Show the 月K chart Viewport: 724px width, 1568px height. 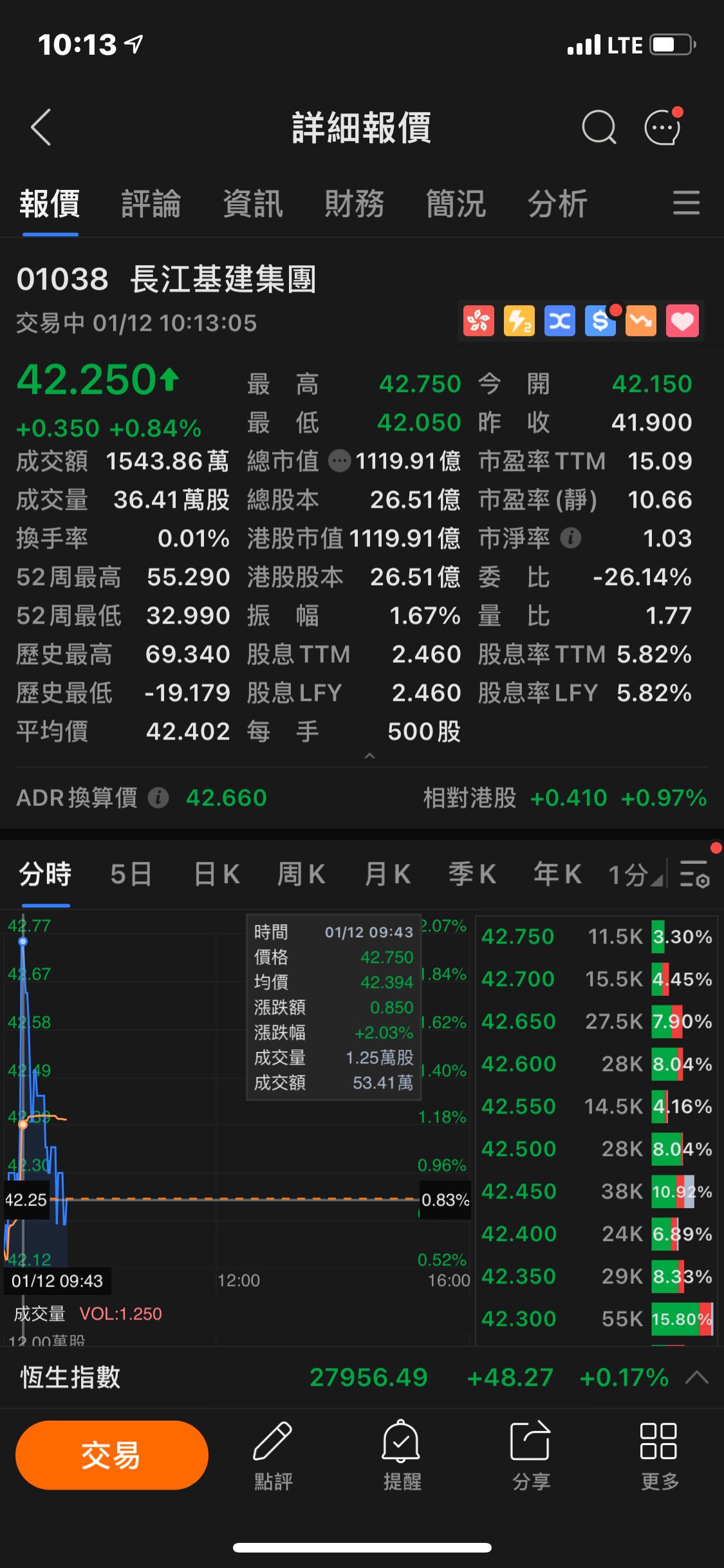point(387,875)
